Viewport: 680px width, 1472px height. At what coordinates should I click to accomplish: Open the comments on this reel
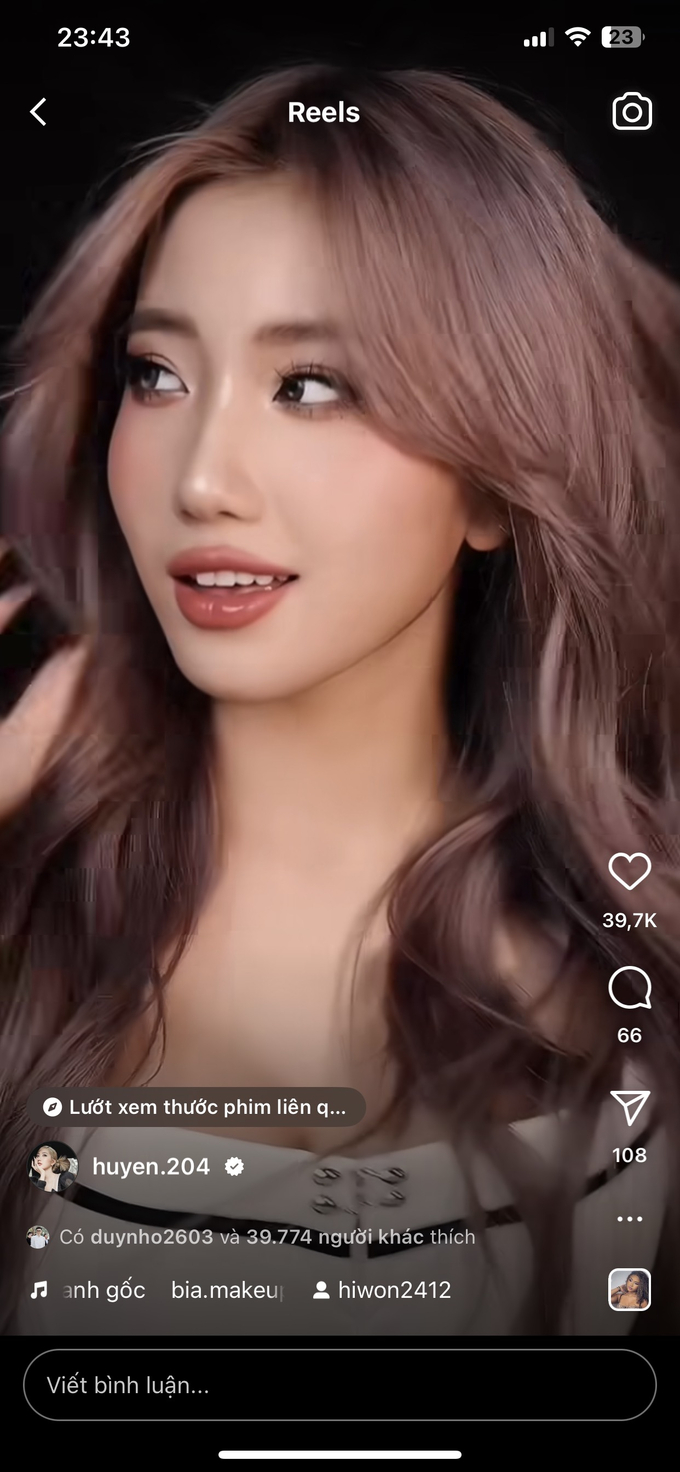click(x=630, y=990)
